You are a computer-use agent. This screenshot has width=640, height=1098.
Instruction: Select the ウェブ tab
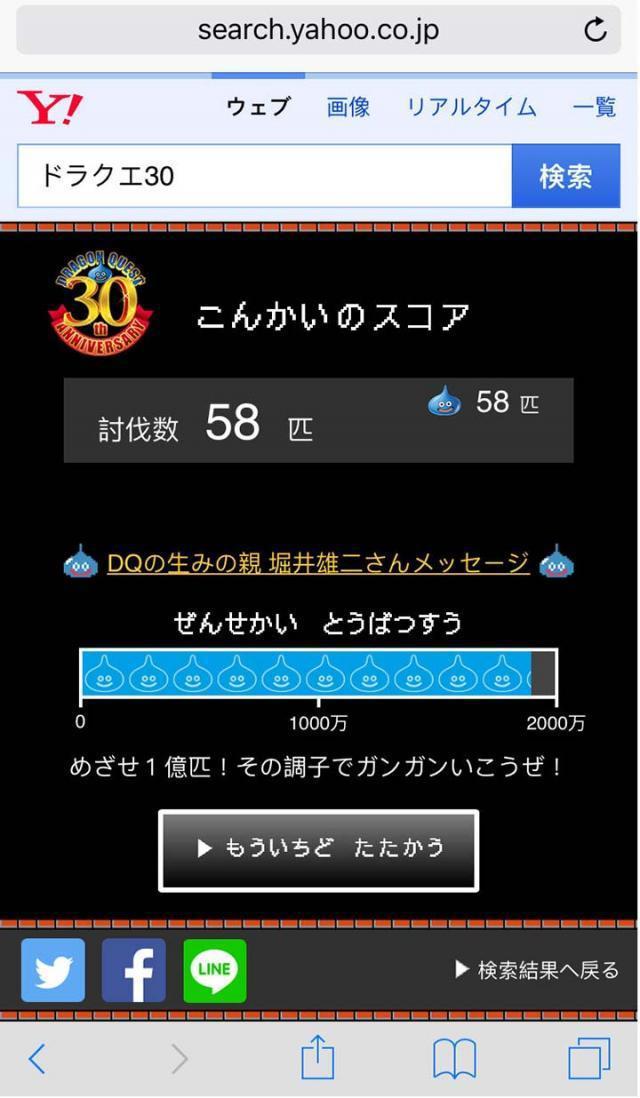pos(258,107)
